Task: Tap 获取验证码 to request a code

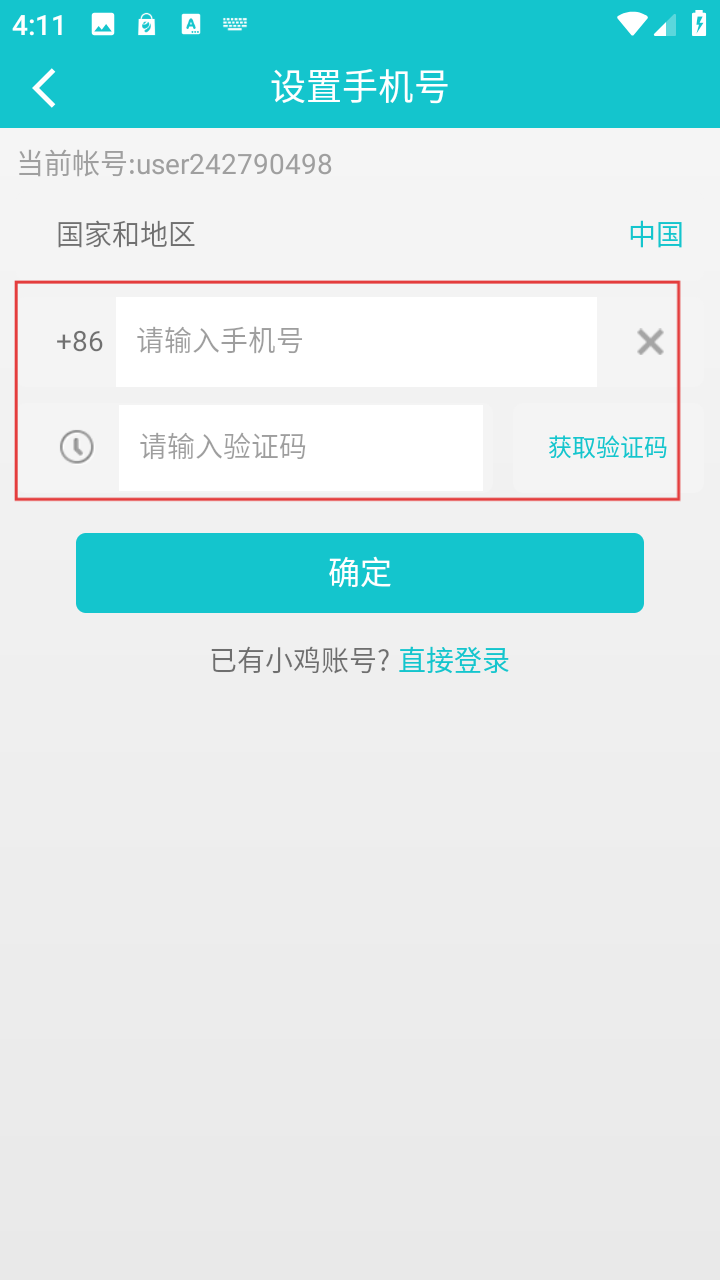Action: click(x=607, y=447)
